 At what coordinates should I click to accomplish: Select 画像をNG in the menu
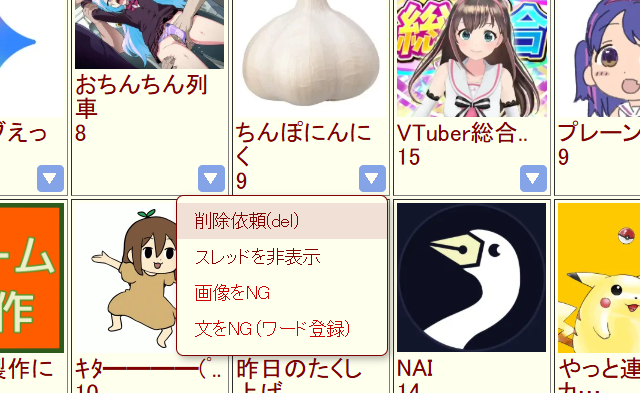[x=282, y=293]
